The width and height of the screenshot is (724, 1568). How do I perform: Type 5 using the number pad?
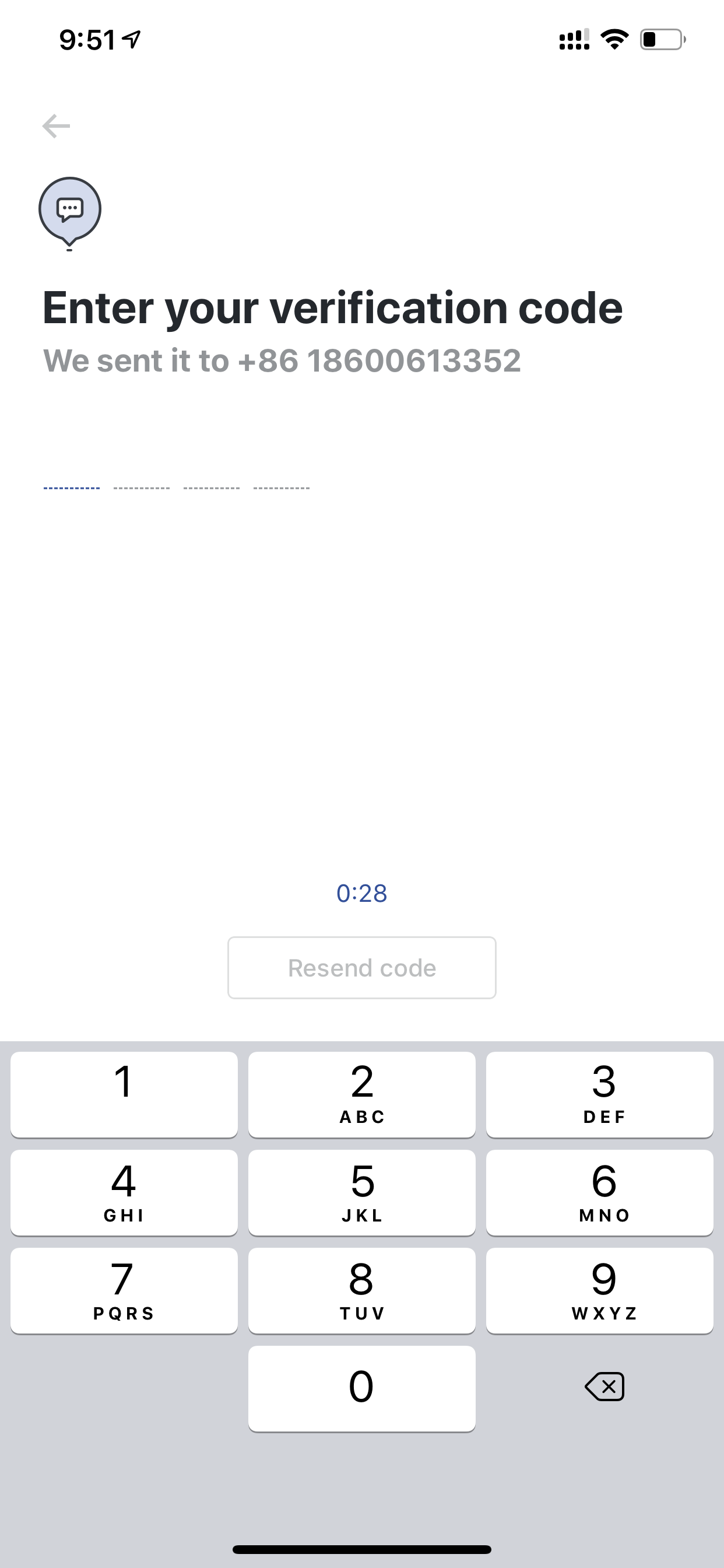coord(362,1192)
